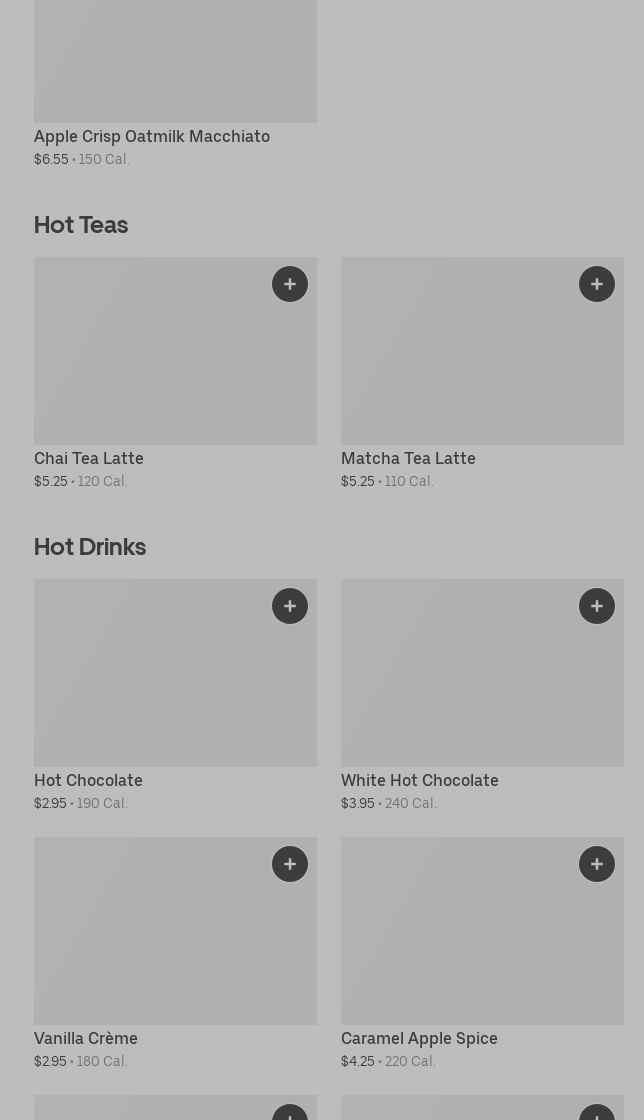
Task: Open the Chai Tea Latte item details
Action: point(176,374)
